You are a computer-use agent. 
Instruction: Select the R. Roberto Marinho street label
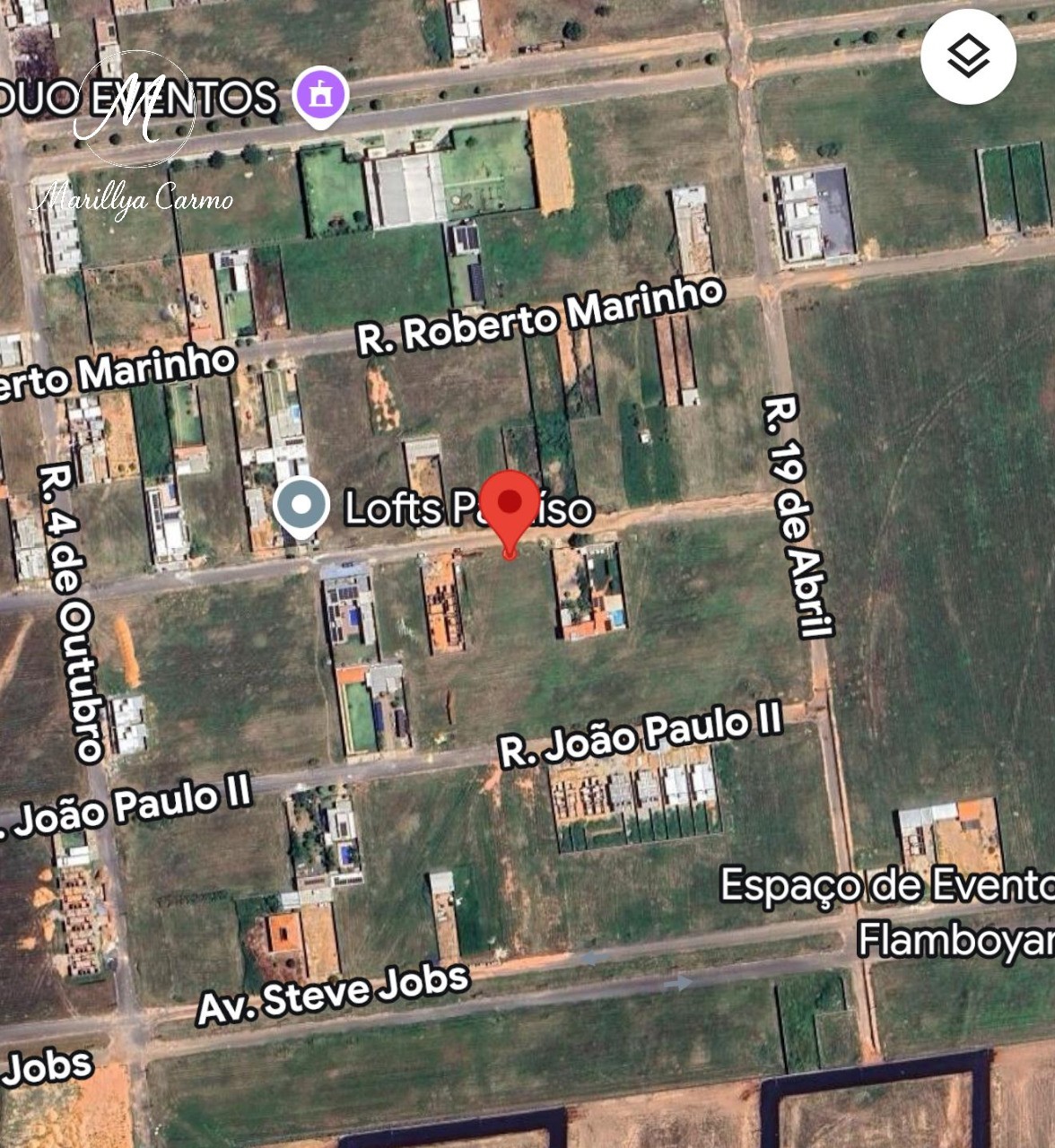[x=538, y=323]
